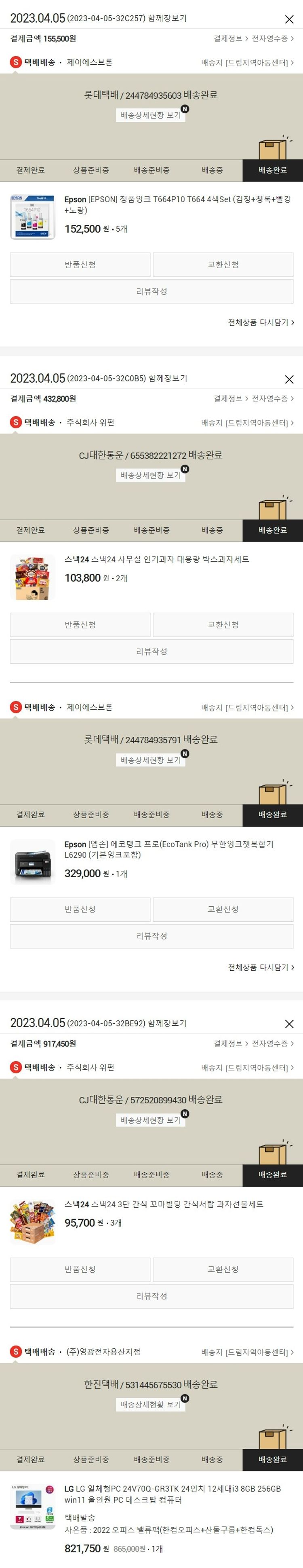Request 반품신청 for the EcoTank Pro L6290
The width and height of the screenshot is (303, 1568).
(80, 909)
